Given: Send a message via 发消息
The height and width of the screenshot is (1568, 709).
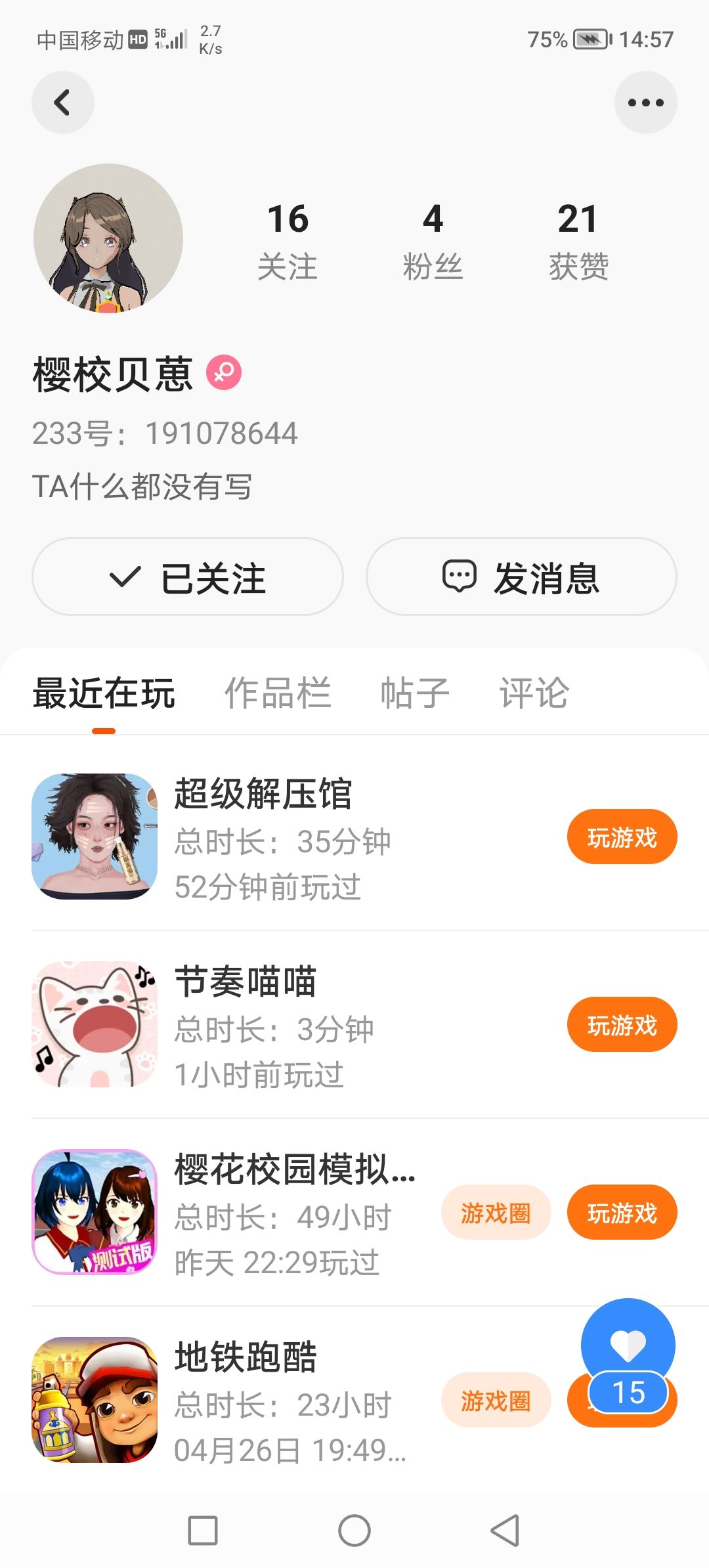Looking at the screenshot, I should click(x=521, y=577).
